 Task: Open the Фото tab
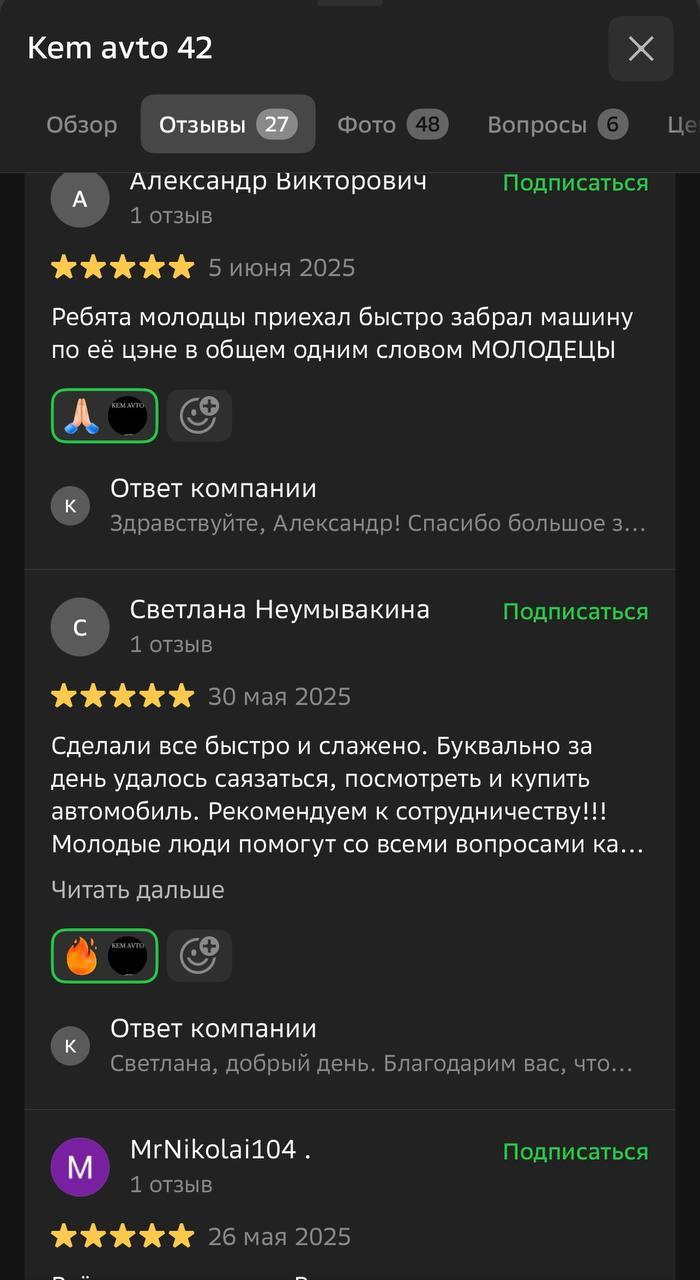tap(391, 125)
